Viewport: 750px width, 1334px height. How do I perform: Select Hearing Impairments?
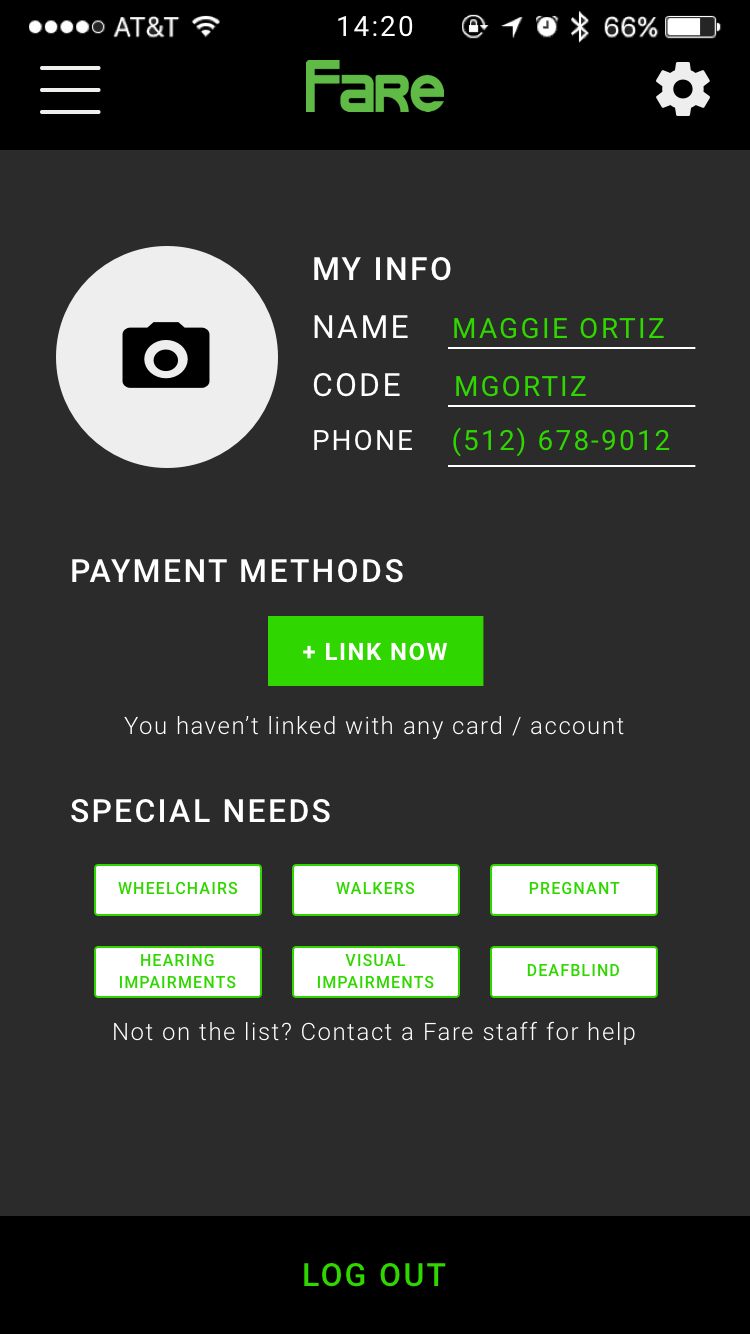(x=178, y=971)
